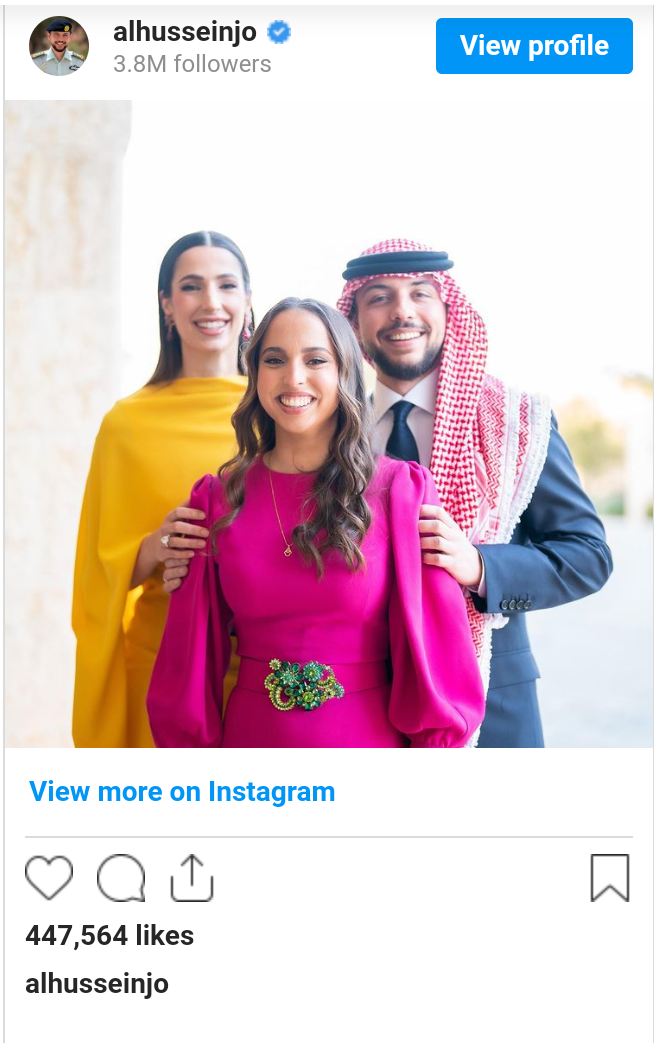Tap the alhusseinjo caption username
Viewport: 654px width, 1043px height.
coord(97,983)
